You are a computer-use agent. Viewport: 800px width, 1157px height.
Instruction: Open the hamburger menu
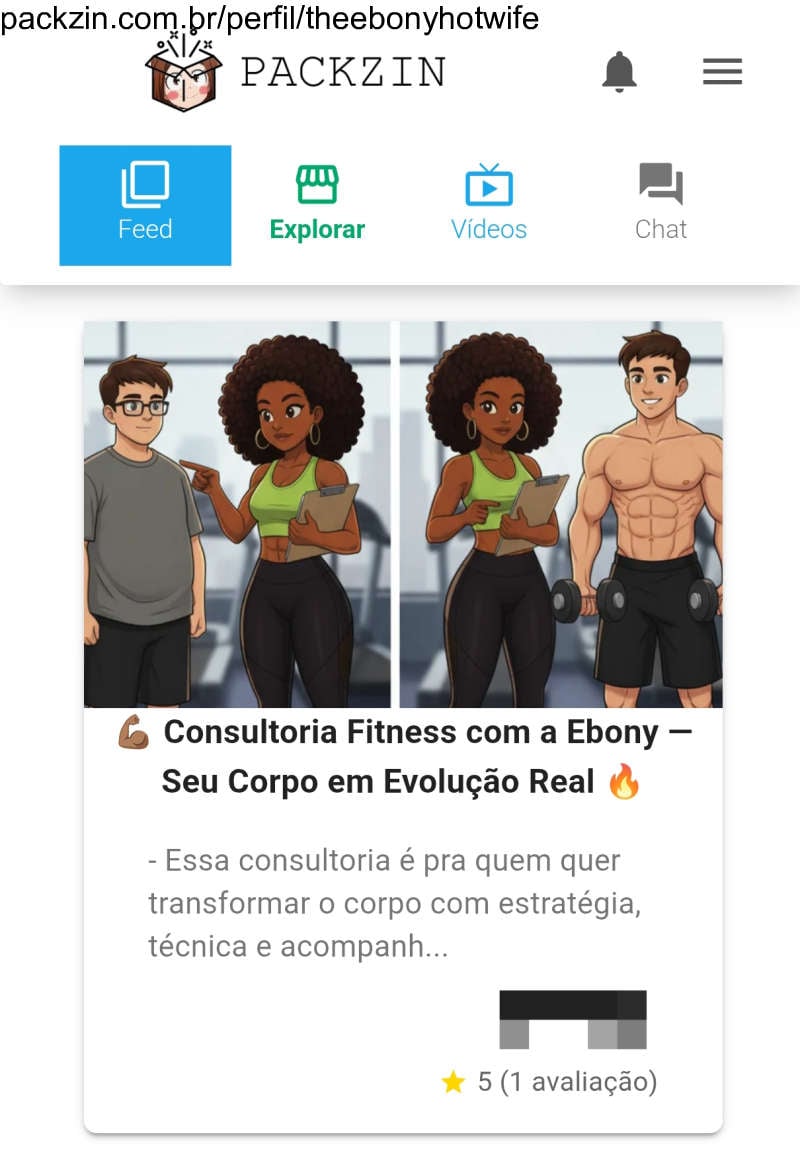pyautogui.click(x=722, y=72)
